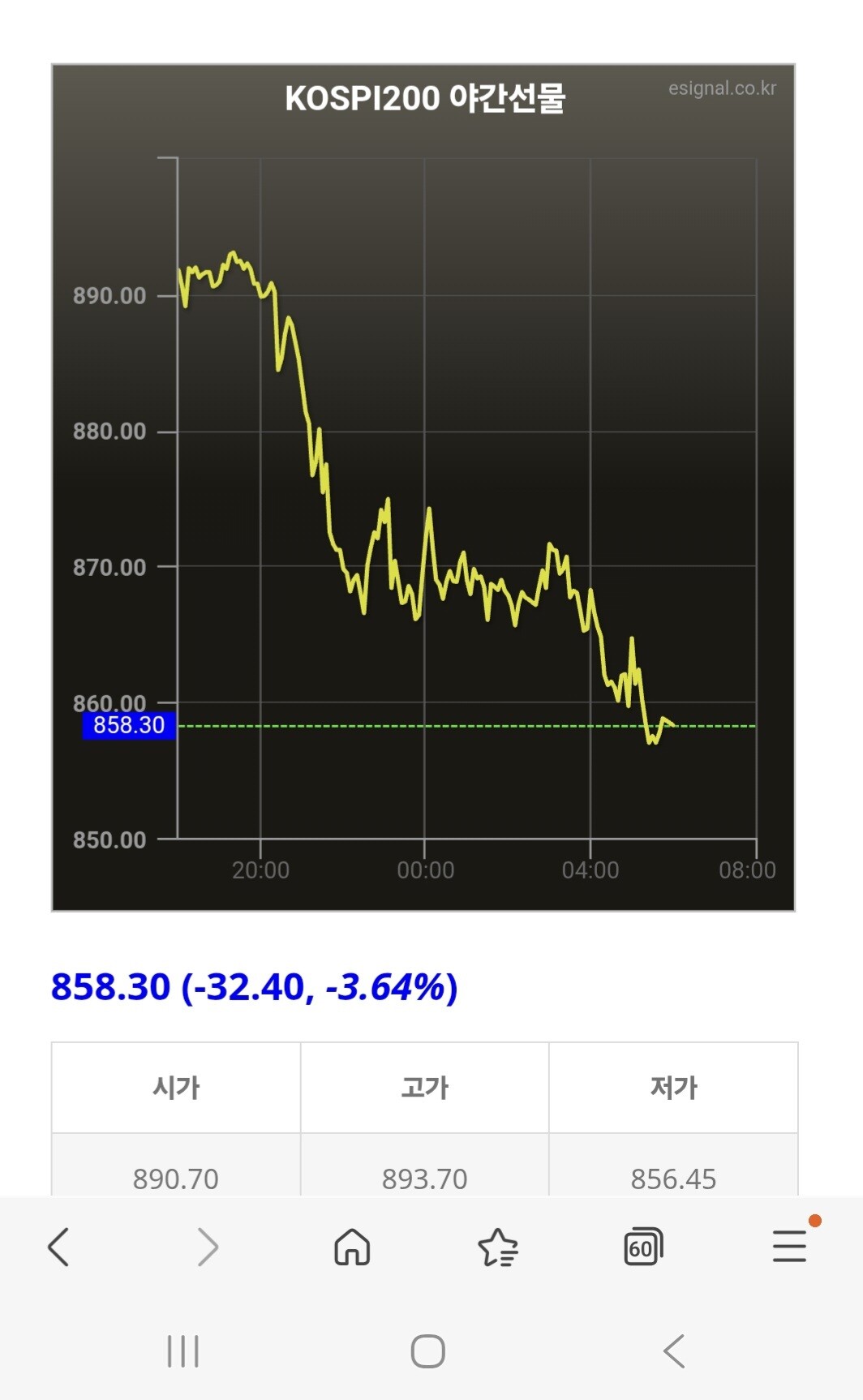863x1400 pixels.
Task: Go back to the previous page
Action: tap(58, 1247)
